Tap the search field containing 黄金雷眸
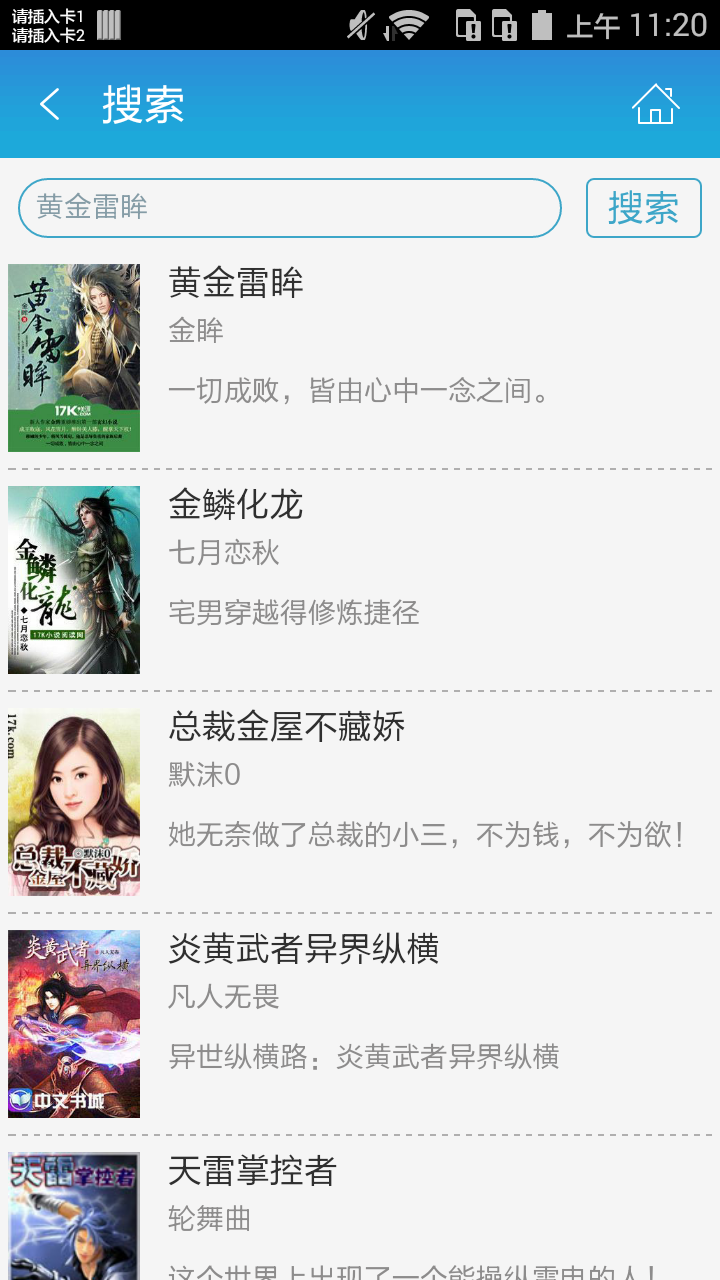The image size is (720, 1280). point(289,208)
